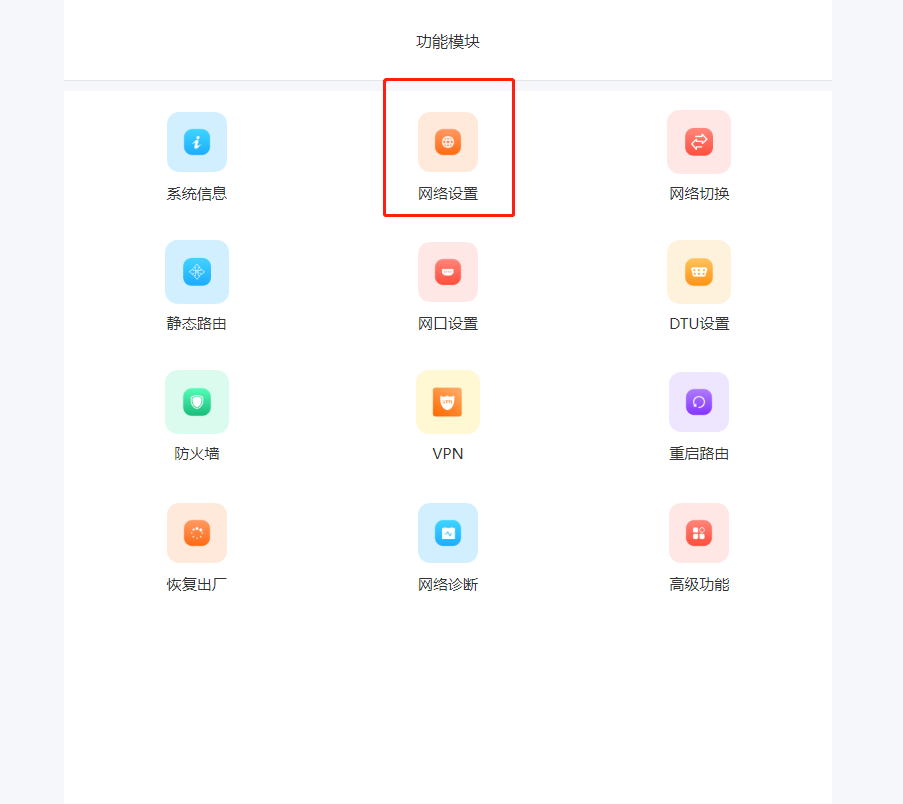
Task: Open DTU设置 module
Action: (699, 272)
